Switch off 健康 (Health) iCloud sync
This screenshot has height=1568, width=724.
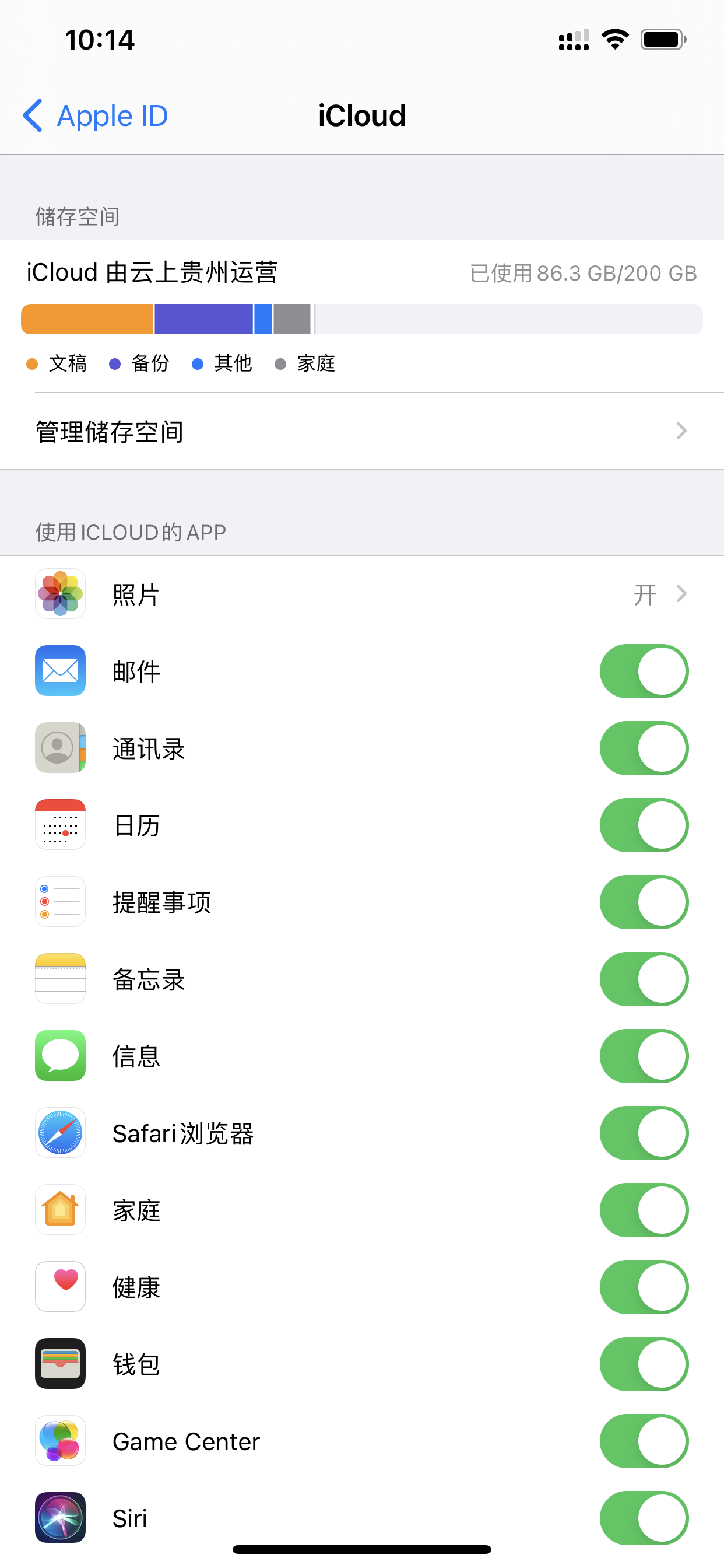coord(644,1287)
